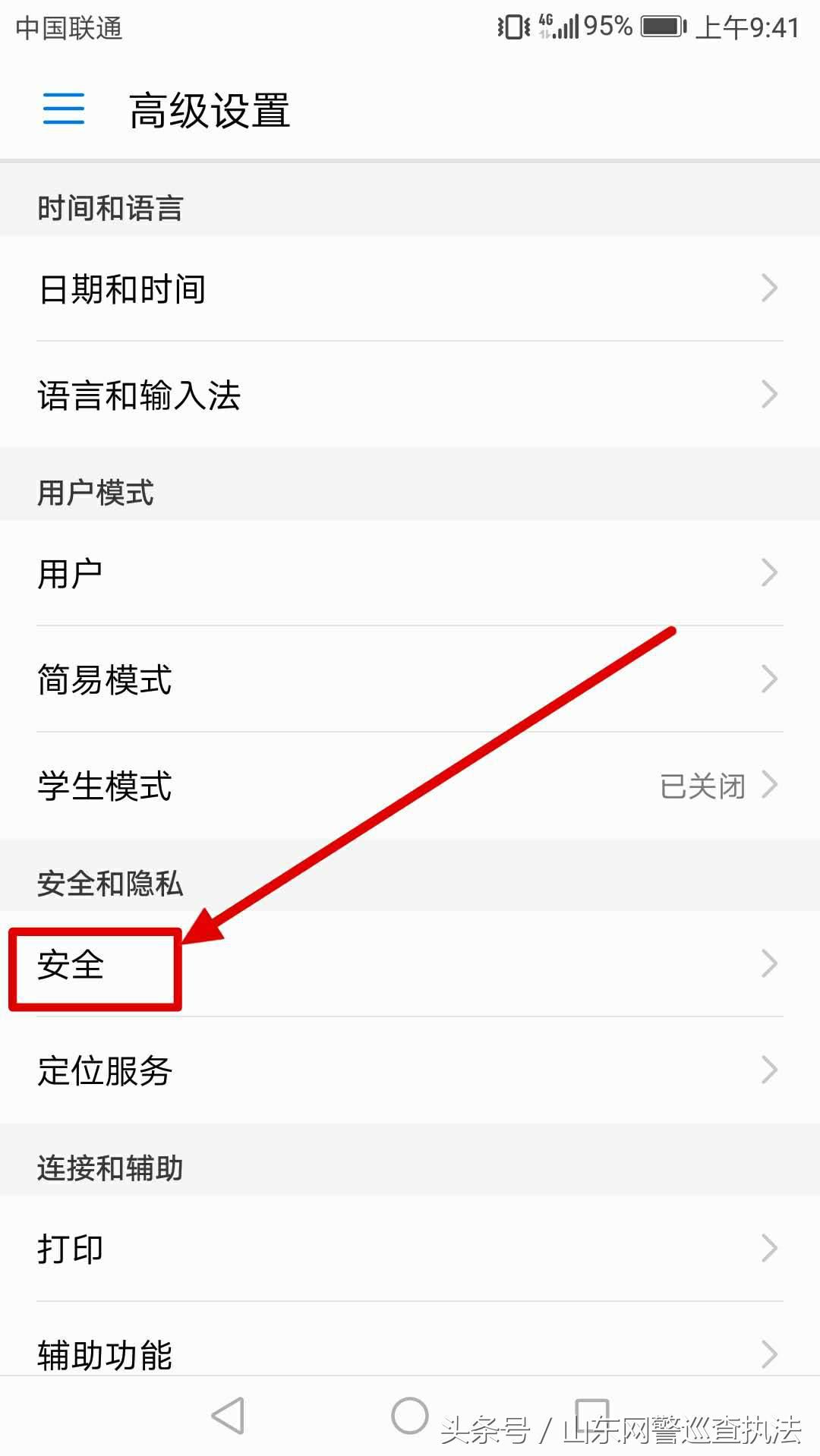Expand 日期和时间 via its chevron
The image size is (820, 1456).
pos(770,287)
